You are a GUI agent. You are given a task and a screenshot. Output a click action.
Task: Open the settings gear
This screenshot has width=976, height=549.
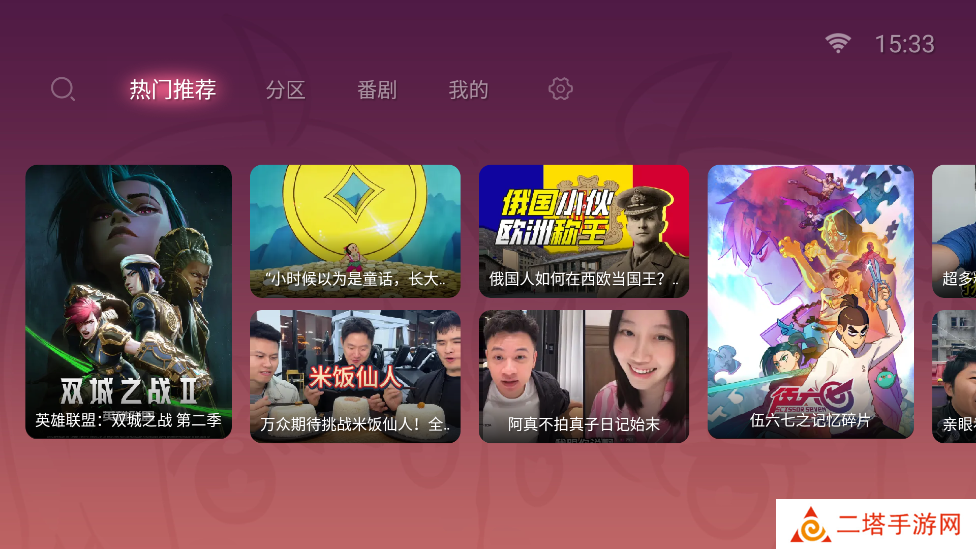pyautogui.click(x=560, y=89)
